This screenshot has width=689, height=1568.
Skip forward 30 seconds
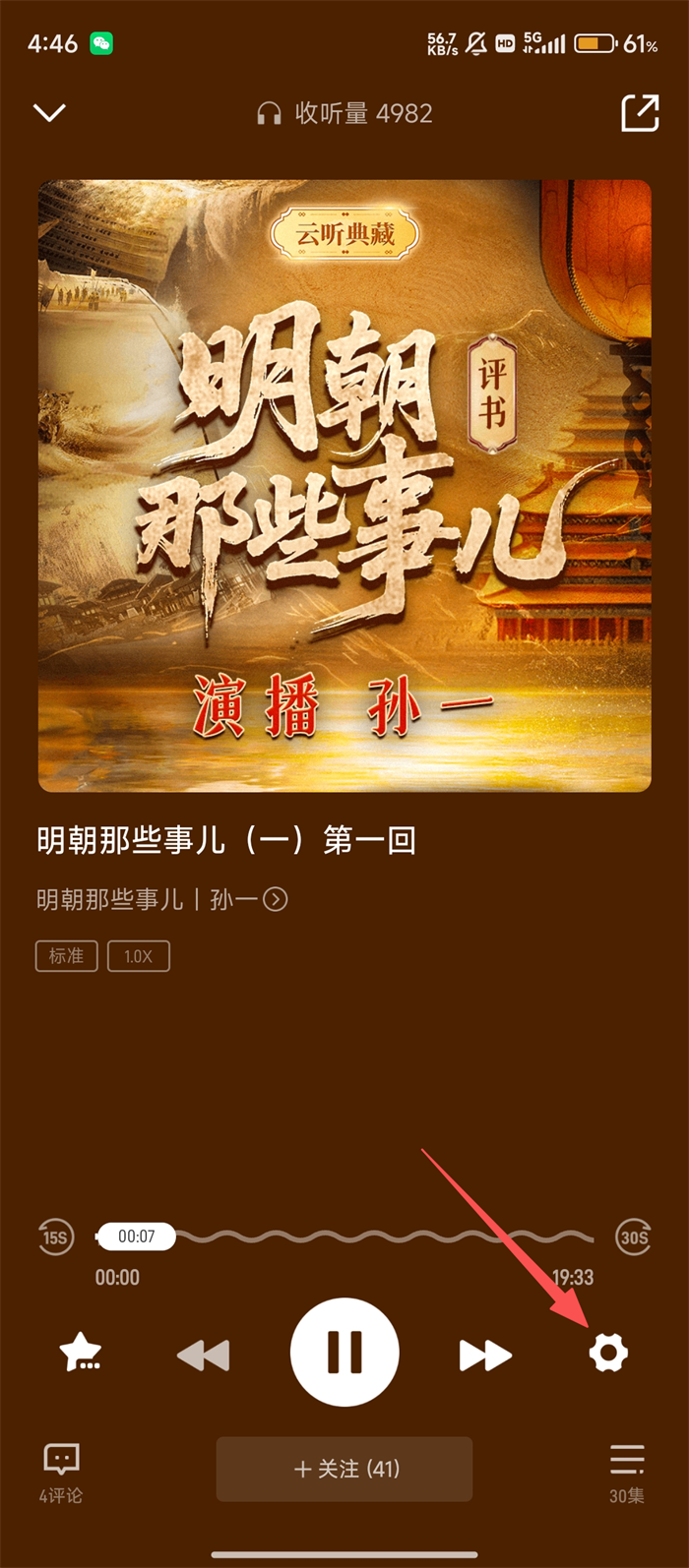pos(634,1236)
